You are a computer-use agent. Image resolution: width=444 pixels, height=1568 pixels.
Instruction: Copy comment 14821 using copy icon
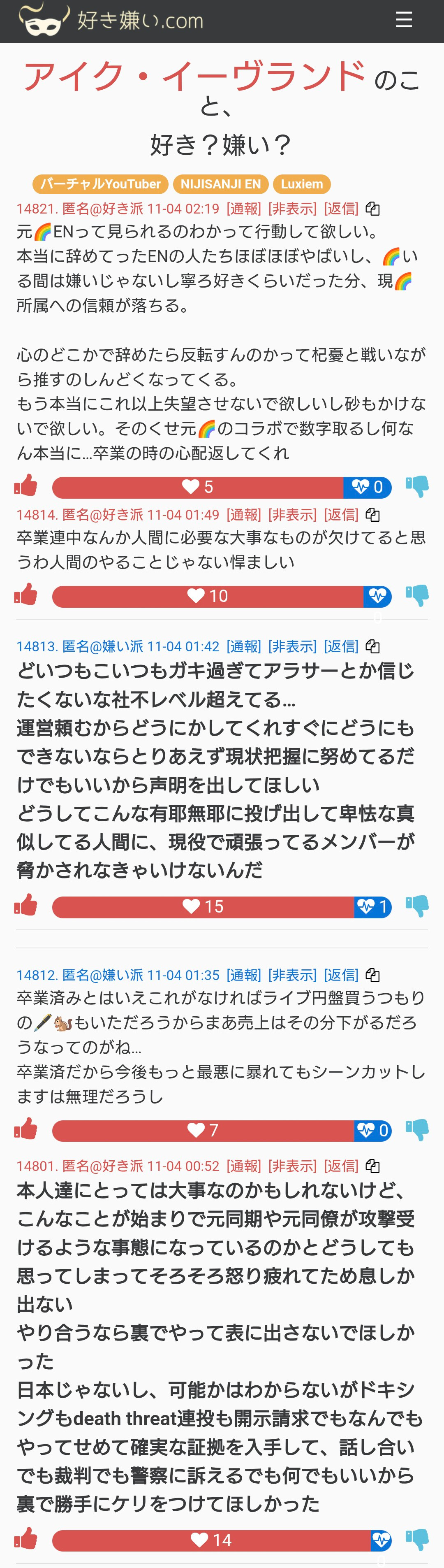[x=373, y=209]
